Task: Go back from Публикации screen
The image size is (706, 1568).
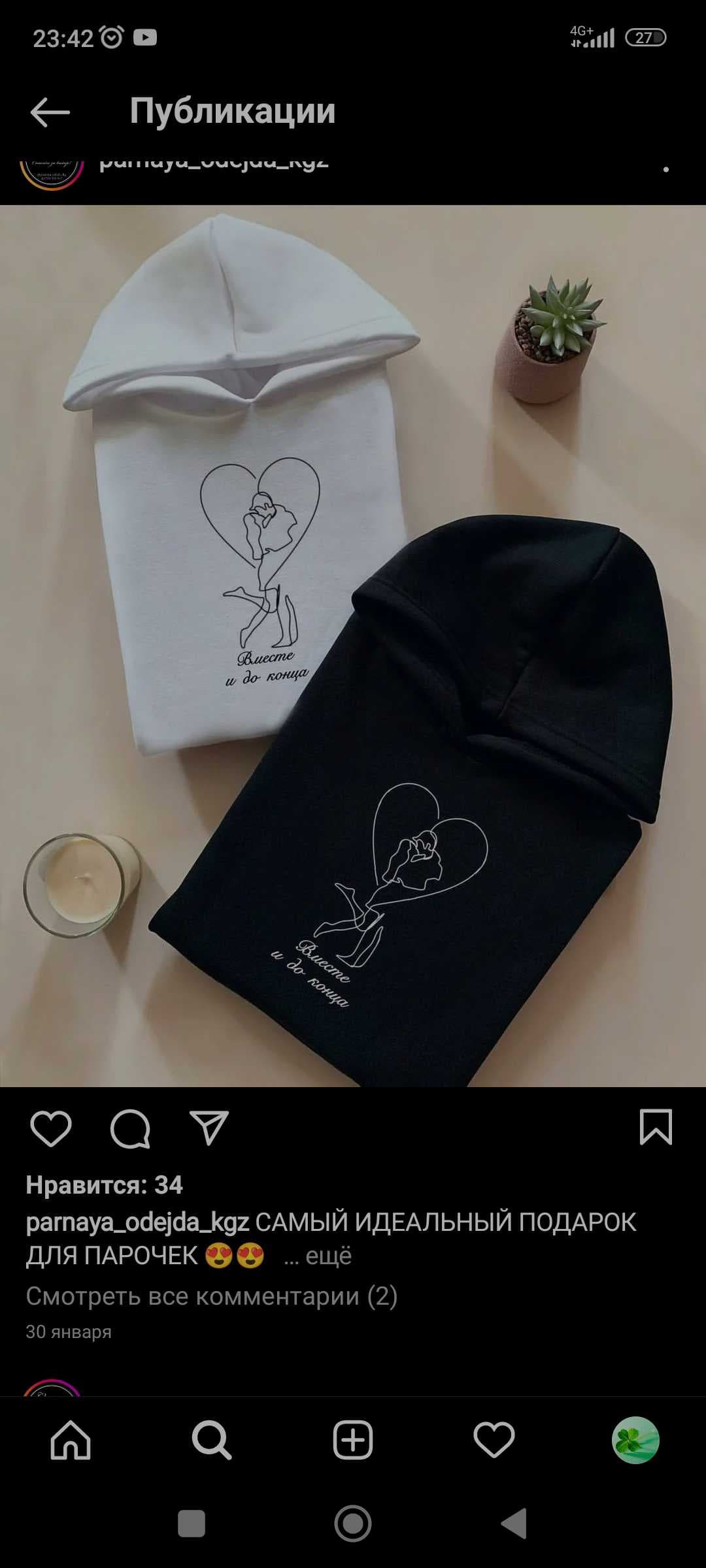Action: click(x=50, y=112)
